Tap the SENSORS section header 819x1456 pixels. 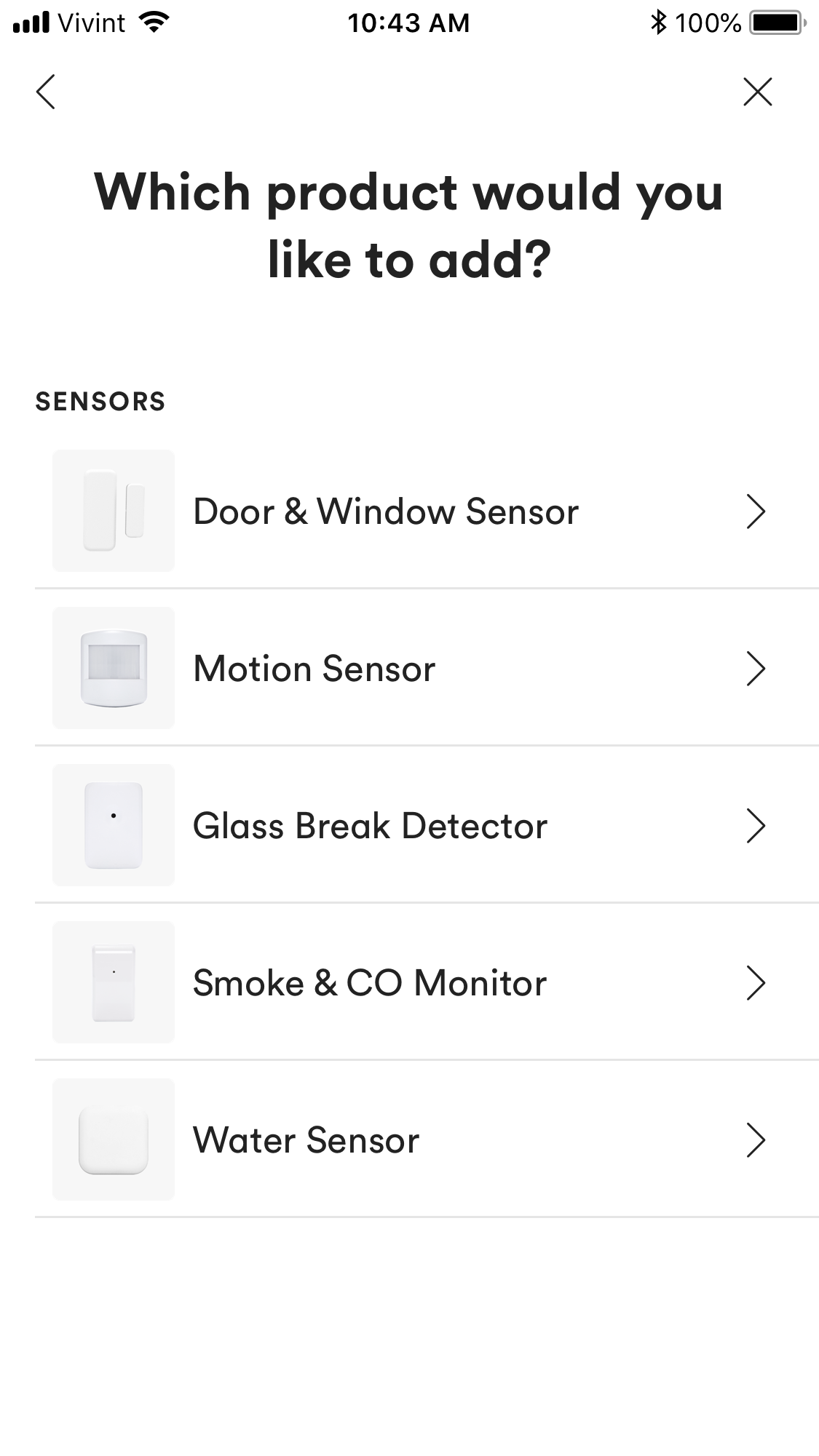pyautogui.click(x=100, y=401)
